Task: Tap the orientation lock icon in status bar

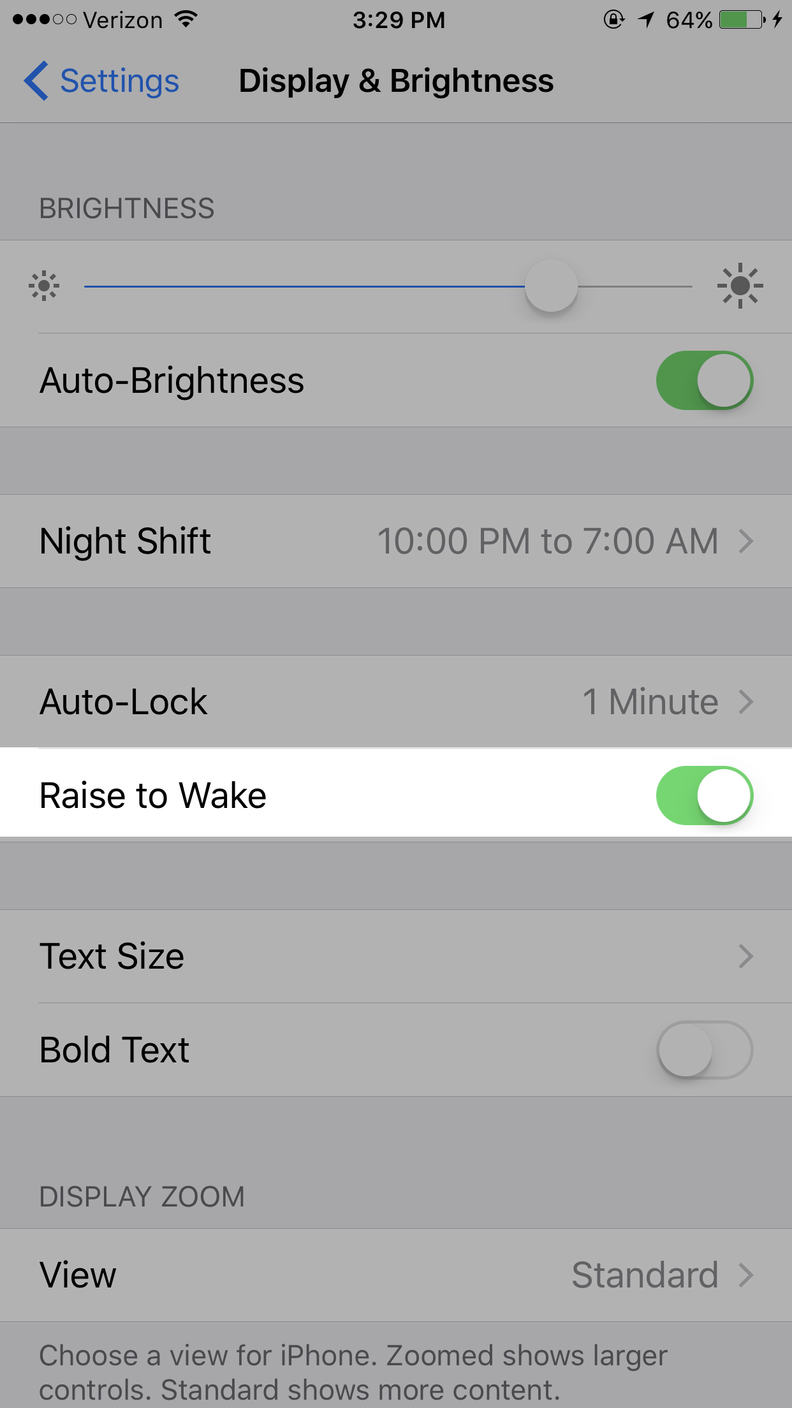Action: click(x=615, y=19)
